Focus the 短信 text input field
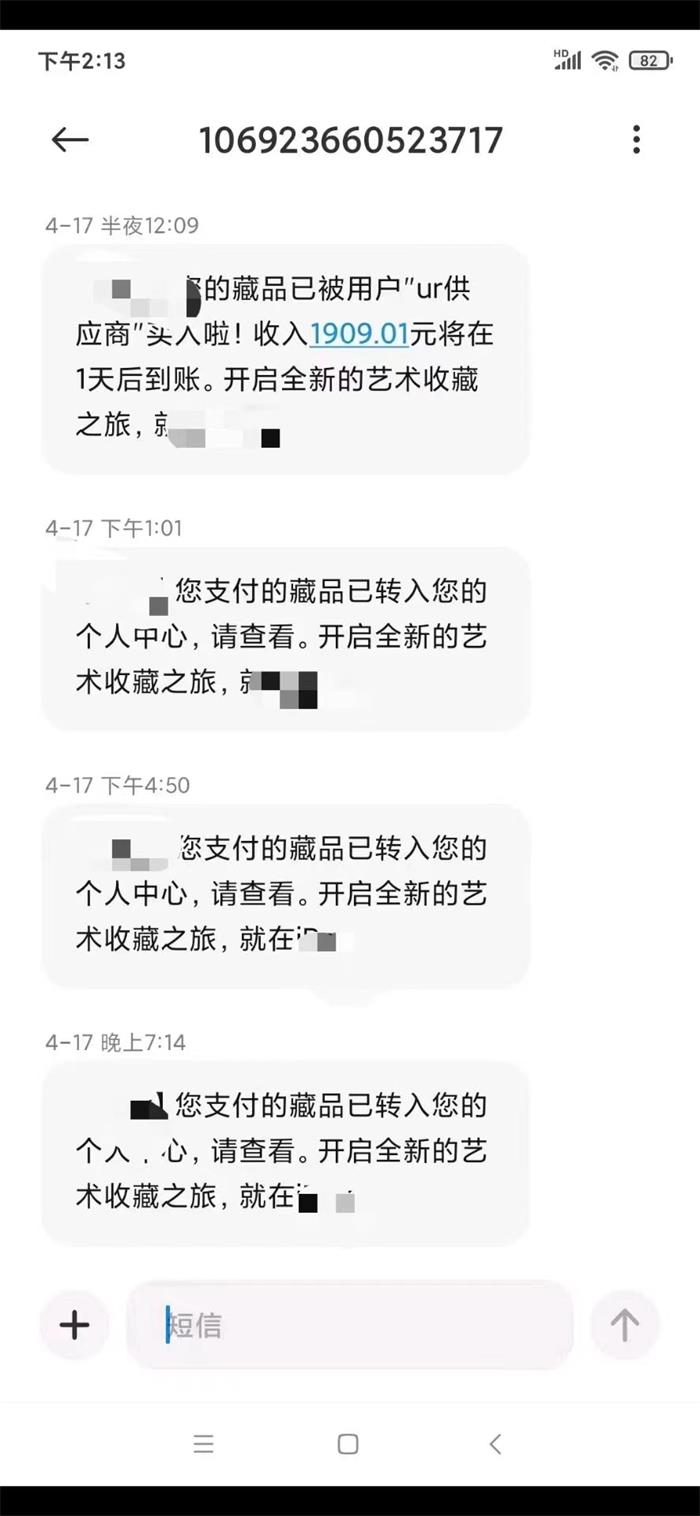Viewport: 700px width, 1516px height. click(350, 1325)
